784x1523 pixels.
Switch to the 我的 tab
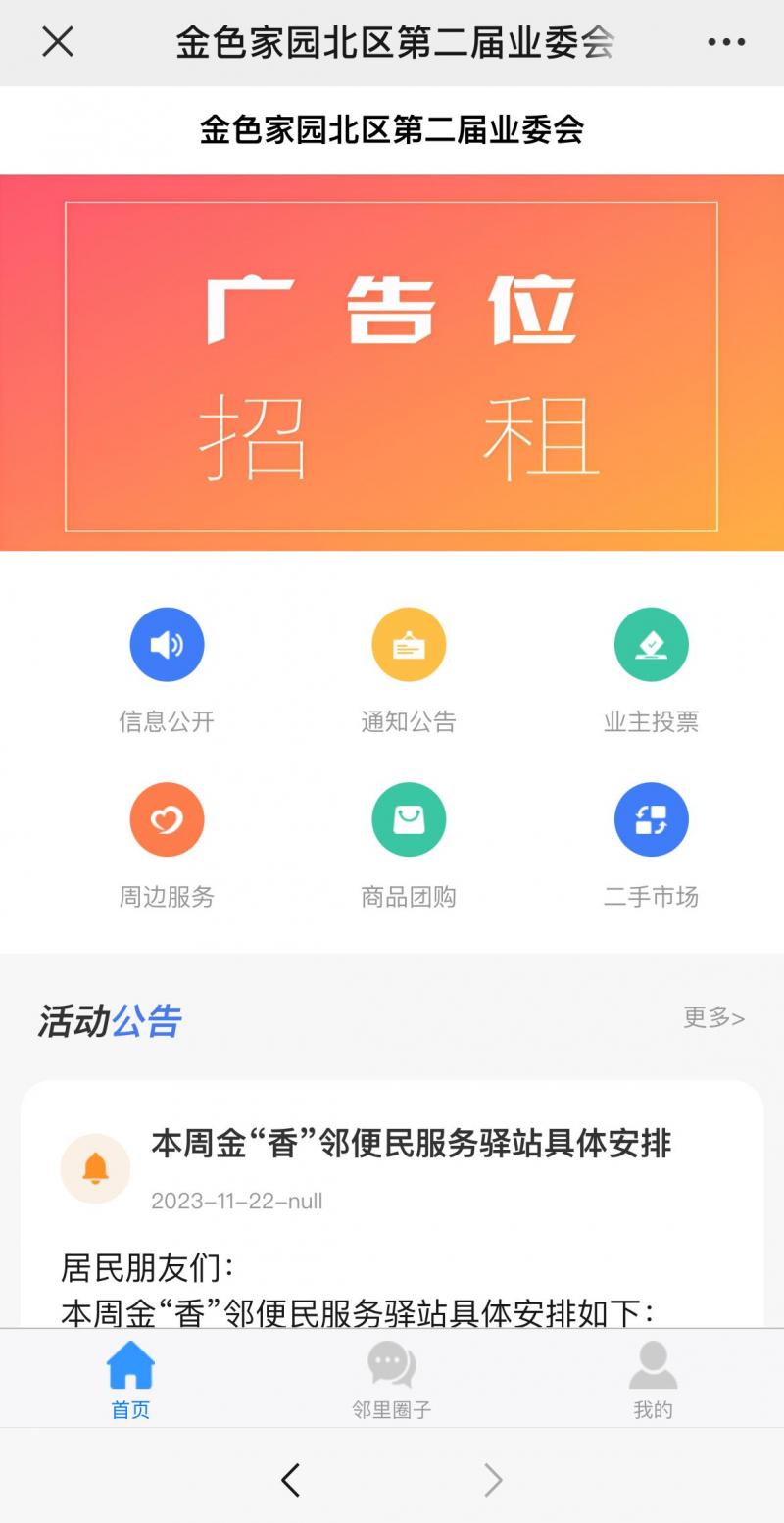coord(653,1379)
